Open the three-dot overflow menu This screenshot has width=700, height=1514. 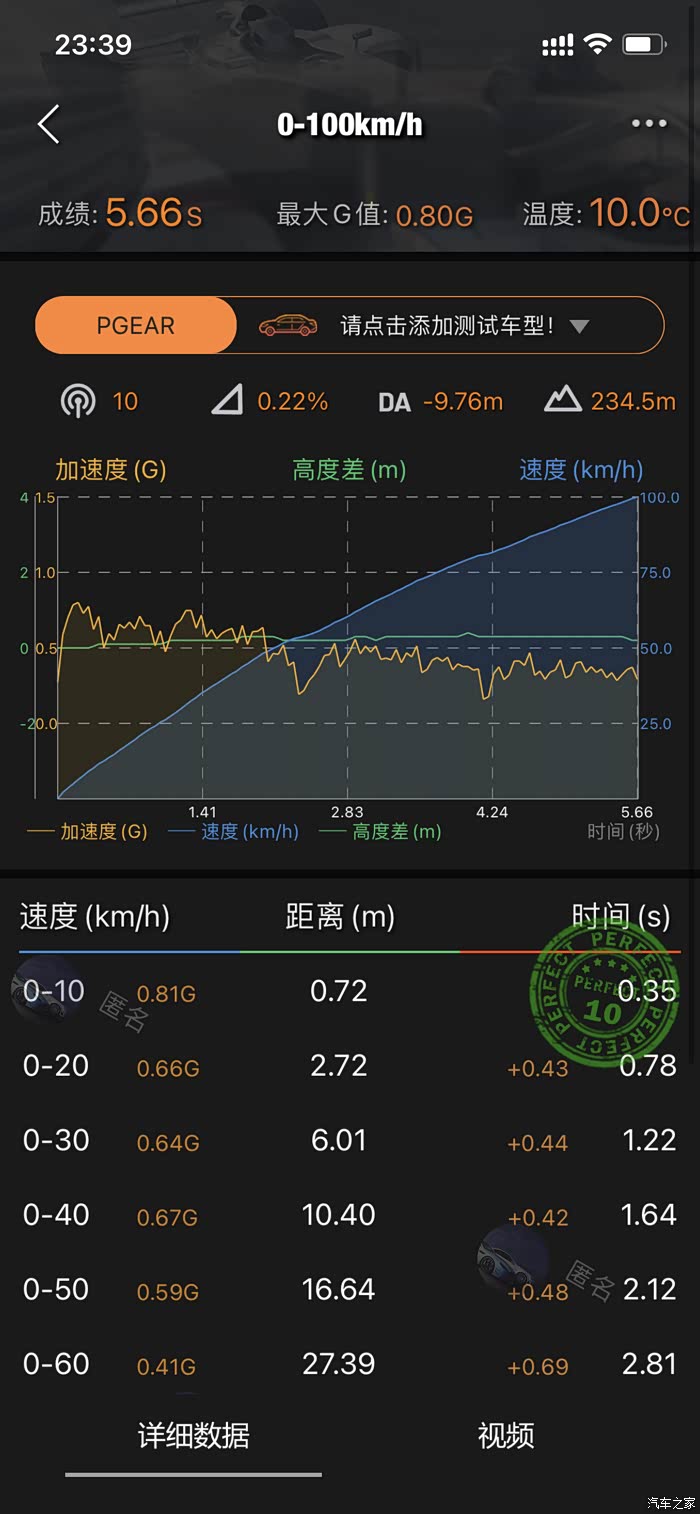pyautogui.click(x=649, y=124)
